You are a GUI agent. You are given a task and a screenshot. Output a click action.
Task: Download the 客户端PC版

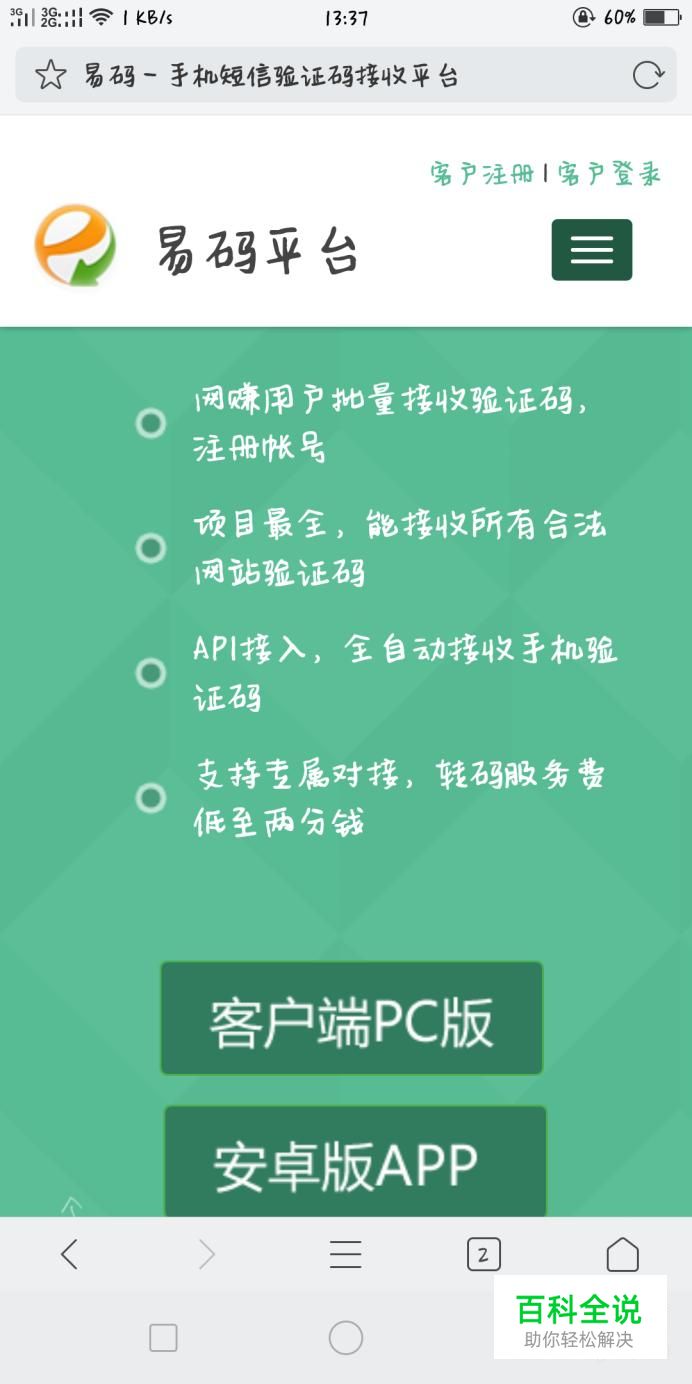352,1019
